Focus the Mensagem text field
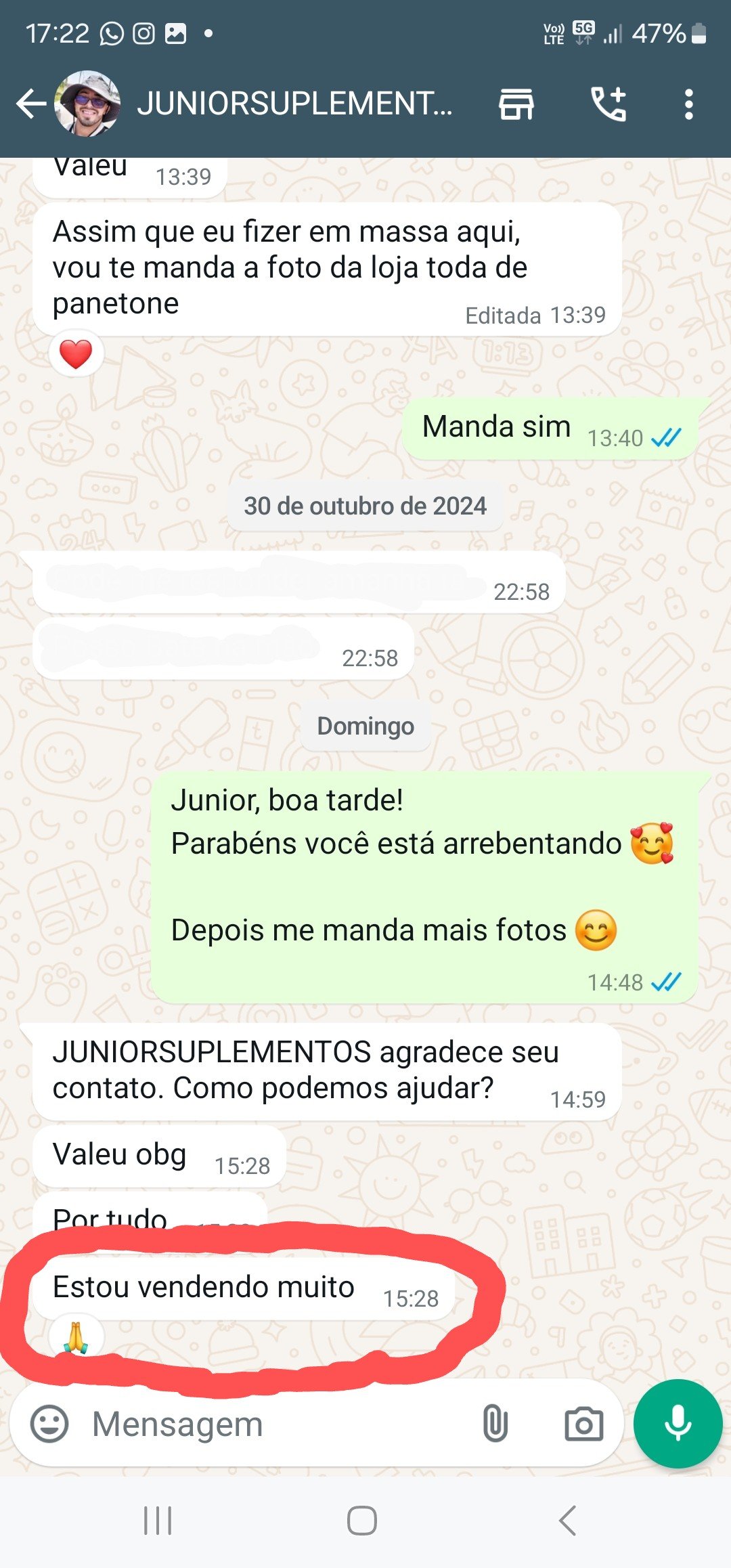 click(x=271, y=1423)
